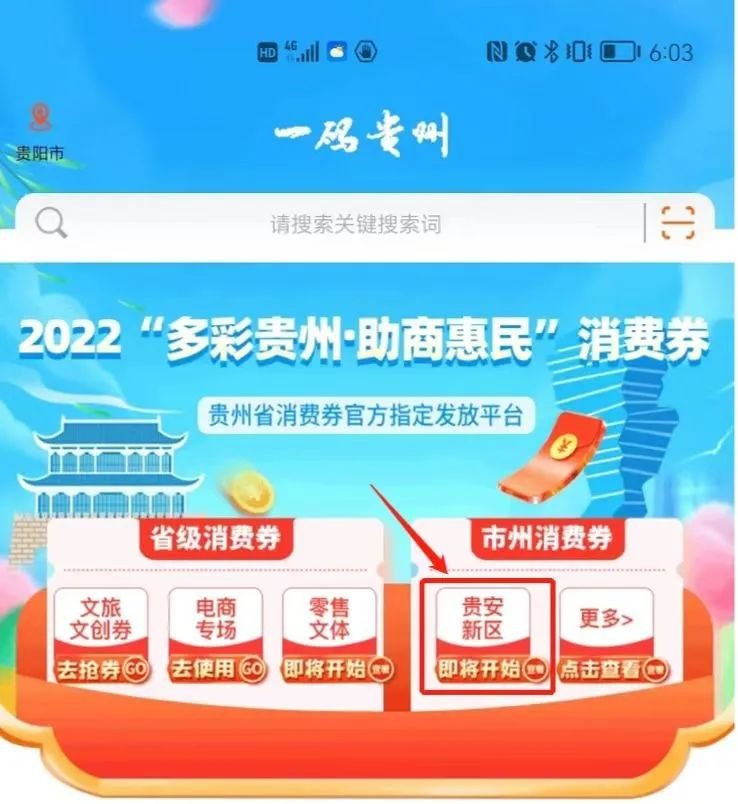Open the 贵阳市 location selector
The height and width of the screenshot is (804, 738).
coord(40,133)
